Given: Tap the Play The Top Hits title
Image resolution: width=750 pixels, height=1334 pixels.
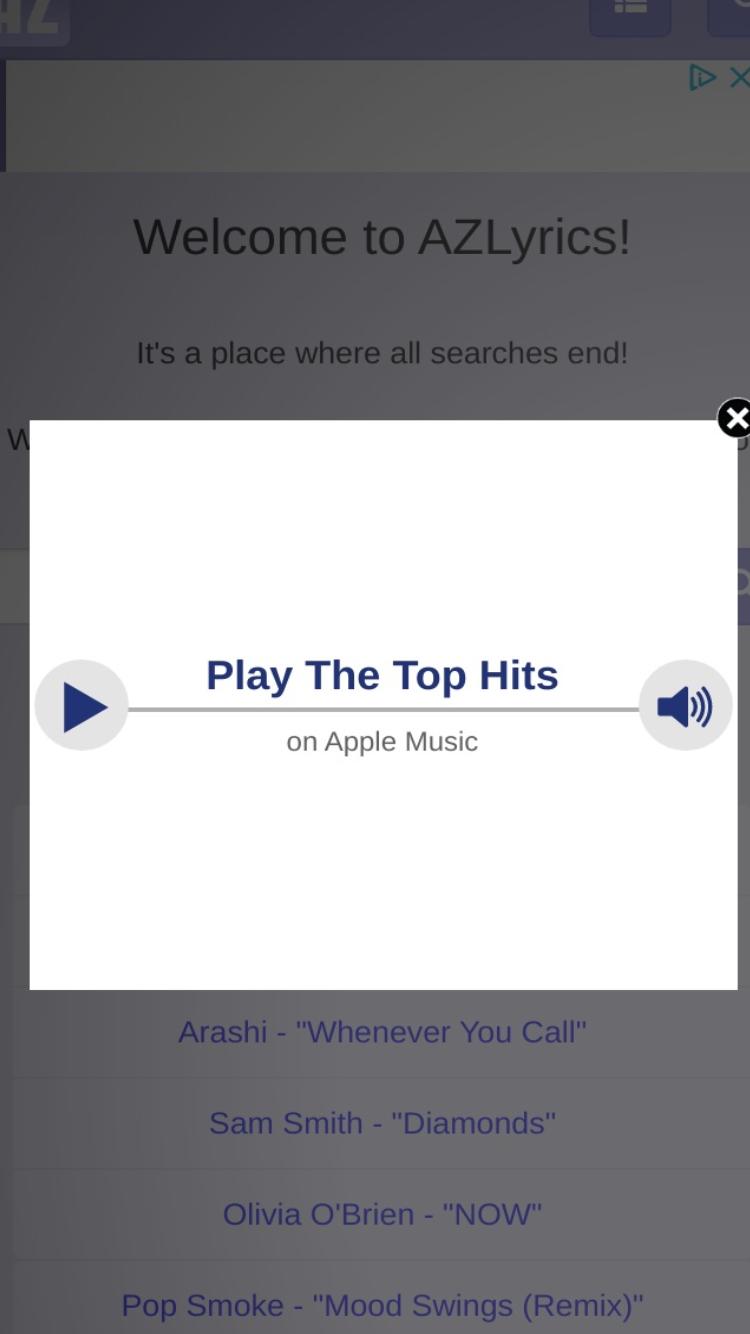Looking at the screenshot, I should tap(382, 676).
